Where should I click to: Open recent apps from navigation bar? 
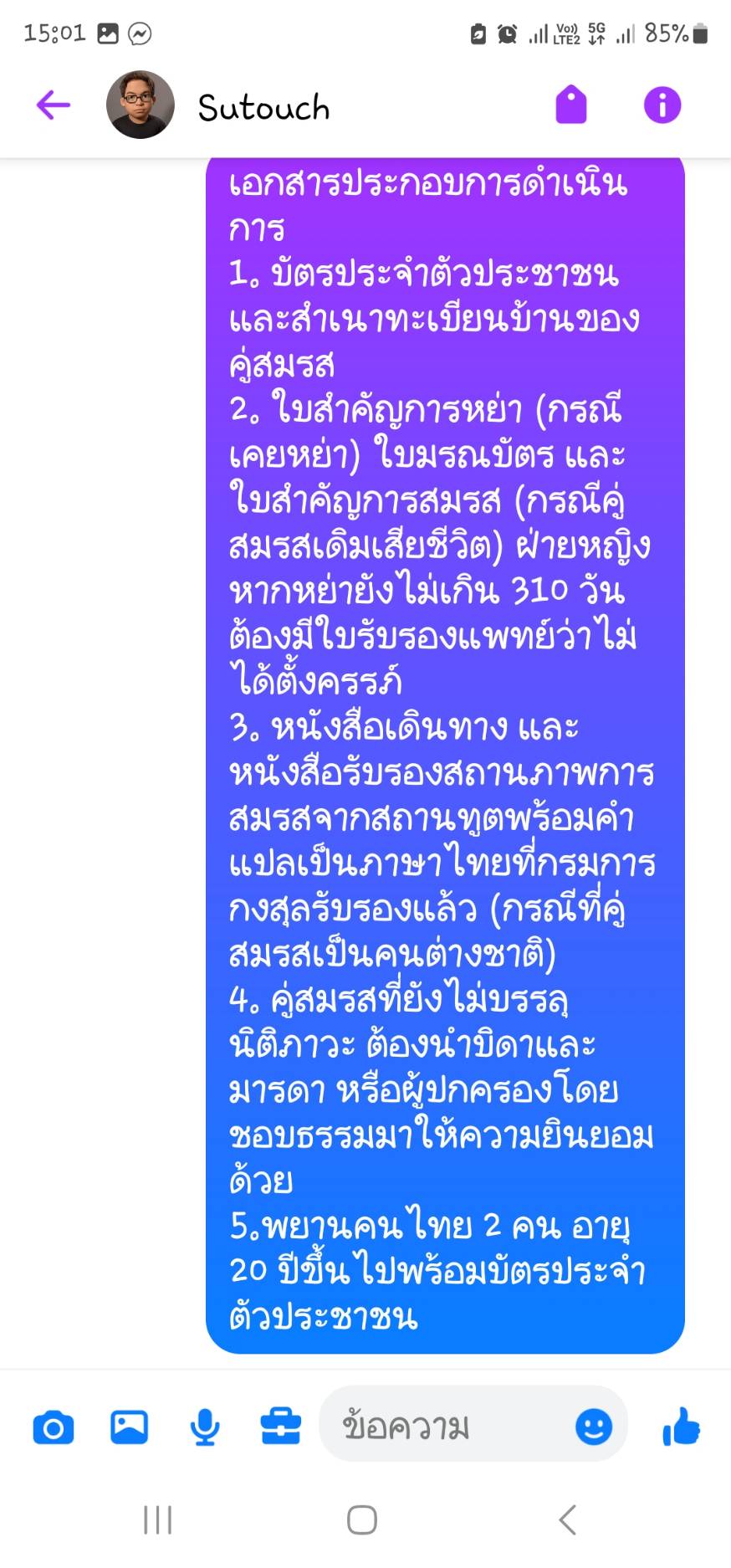[x=157, y=1520]
